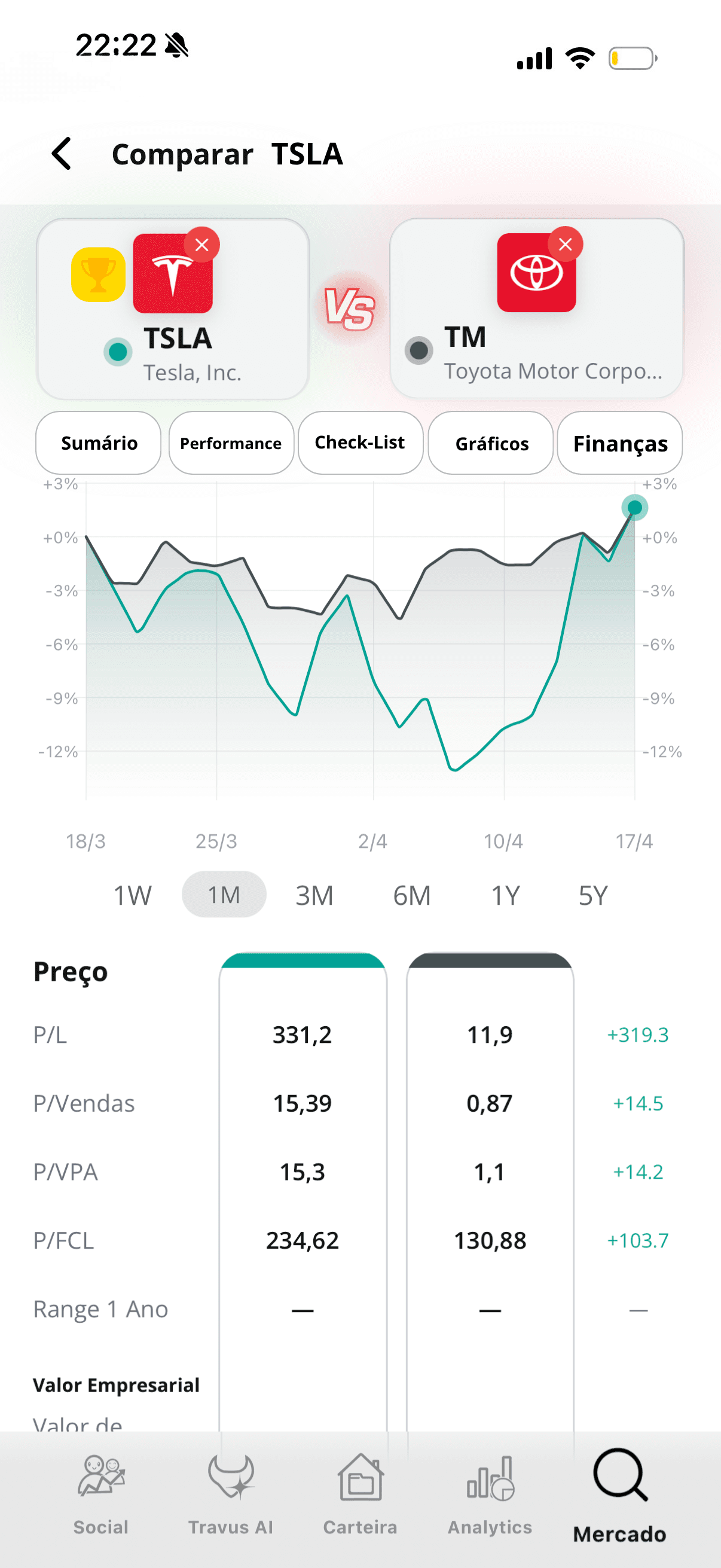Open the Check-List section
Viewport: 721px width, 1568px height.
(x=360, y=443)
